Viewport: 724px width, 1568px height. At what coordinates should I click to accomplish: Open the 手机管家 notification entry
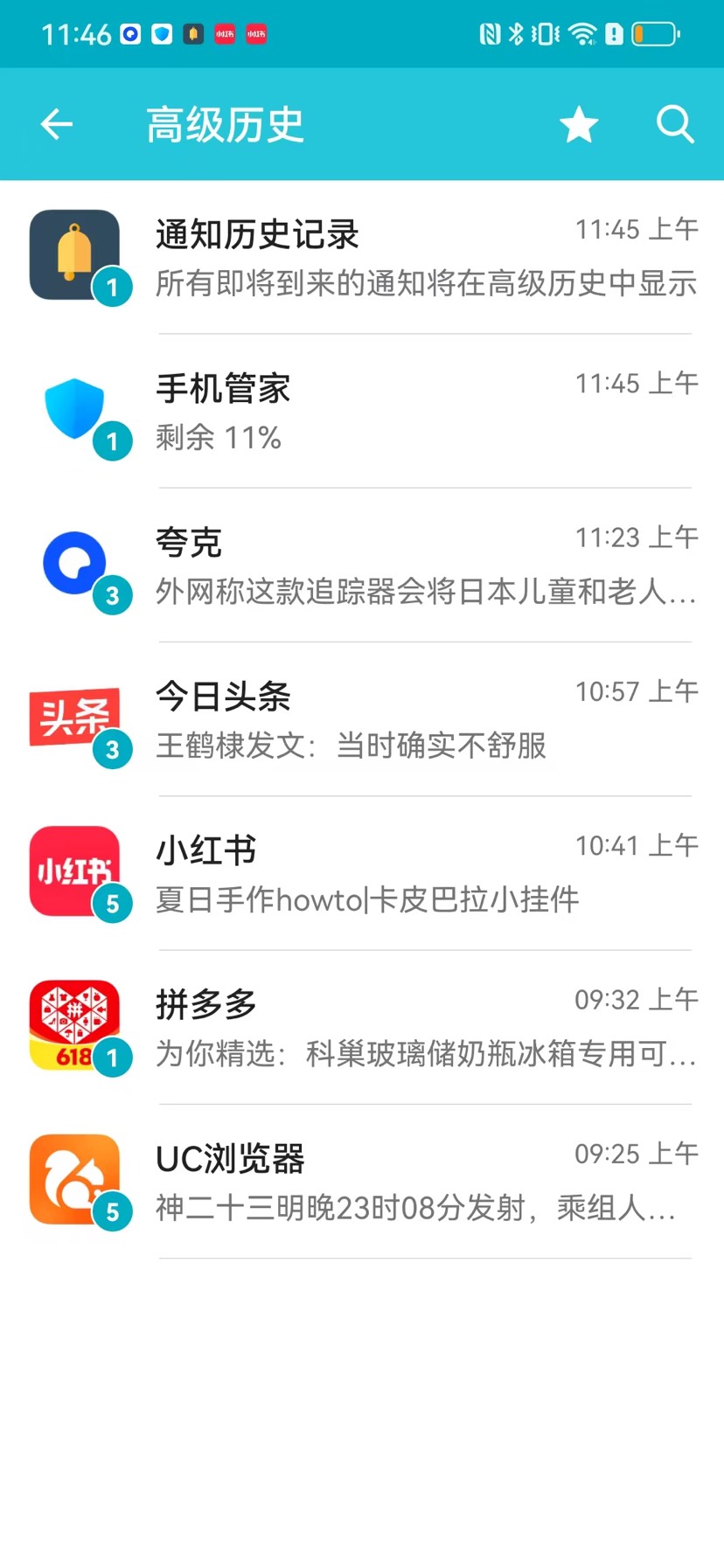pos(362,411)
